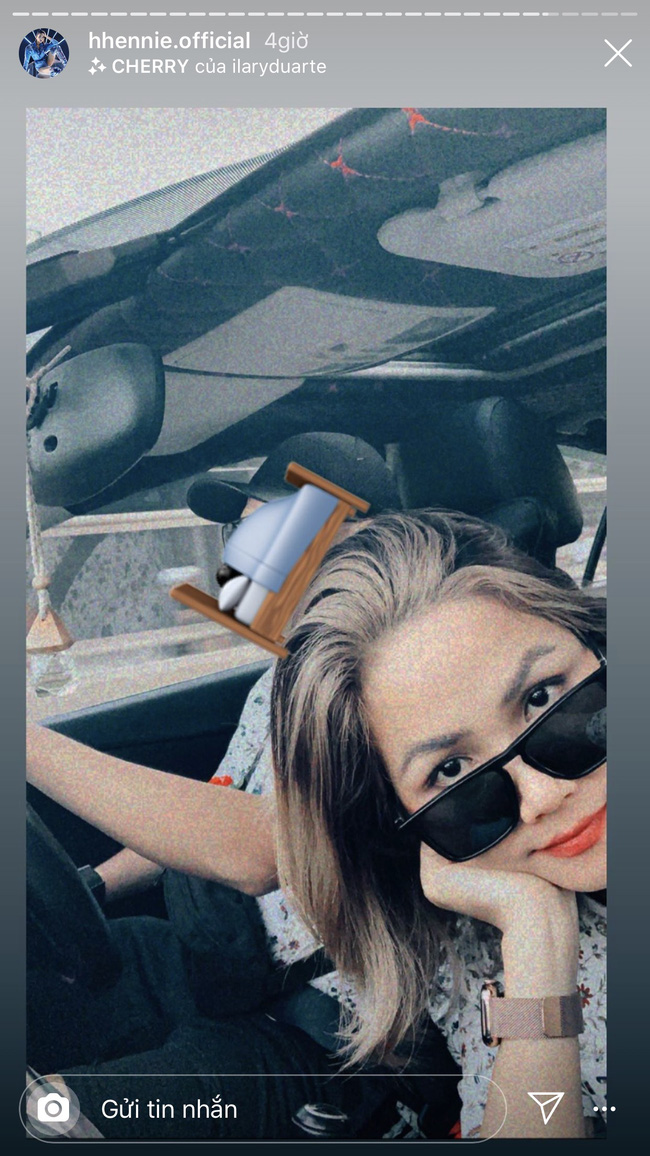
Task: Open the hhennie.official username link
Action: pyautogui.click(x=169, y=41)
